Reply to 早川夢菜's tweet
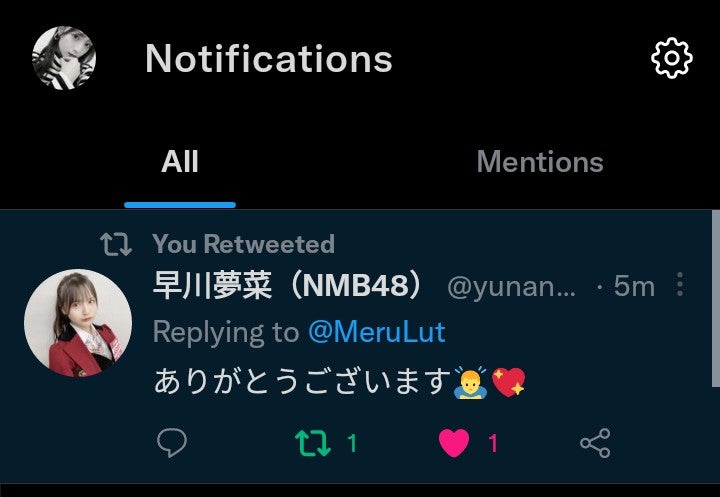The height and width of the screenshot is (497, 720). click(x=173, y=443)
